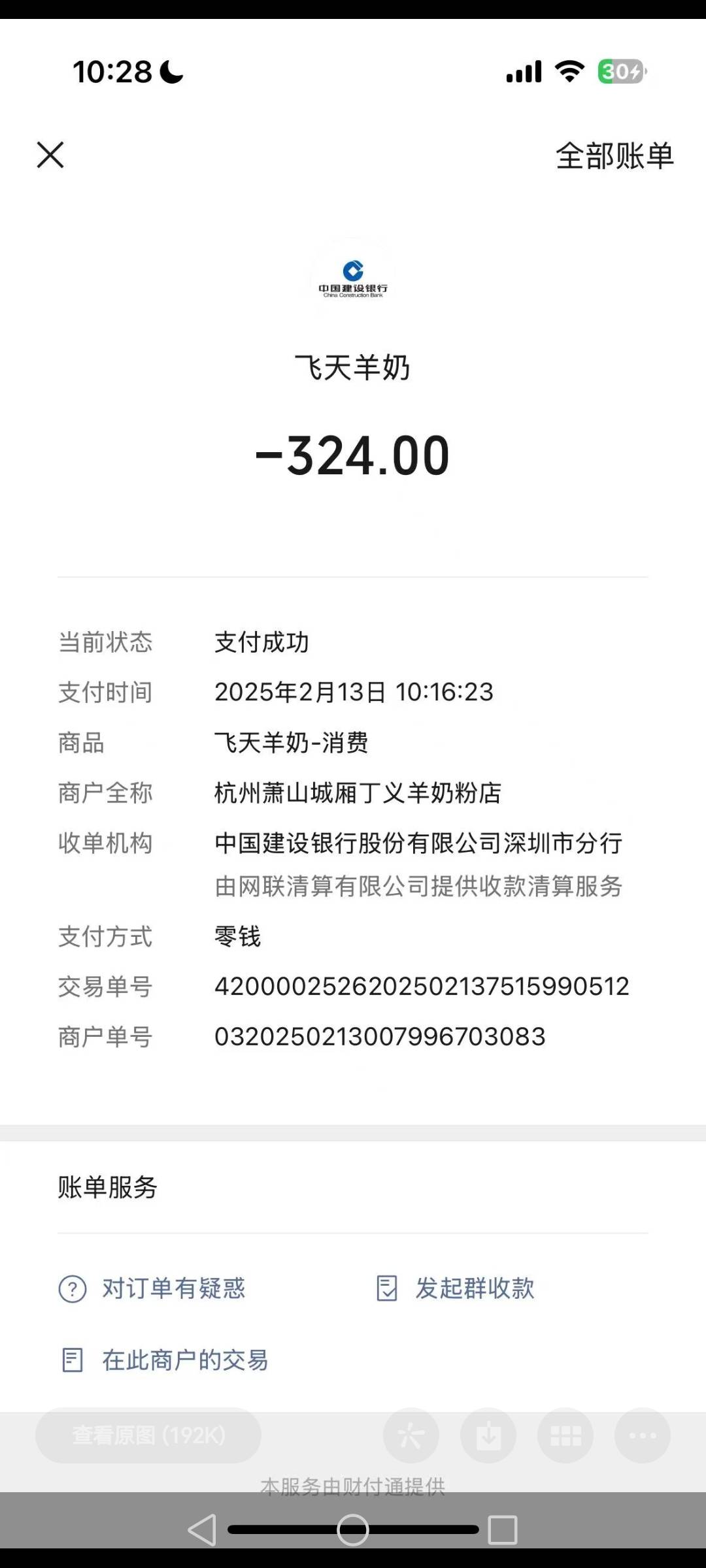Tap 查看原图 to load the original image

[x=148, y=1435]
